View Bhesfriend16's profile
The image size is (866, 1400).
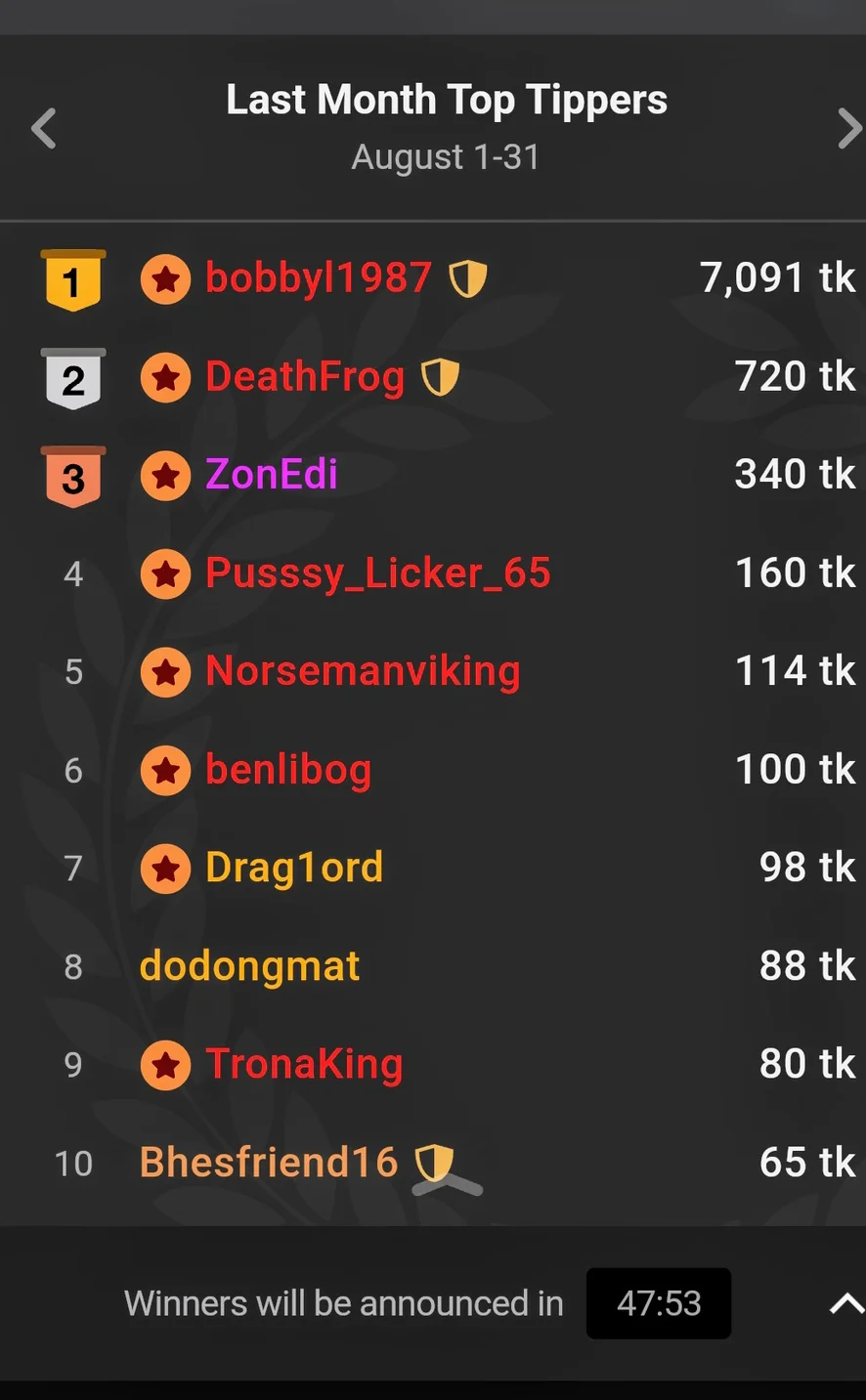269,1163
